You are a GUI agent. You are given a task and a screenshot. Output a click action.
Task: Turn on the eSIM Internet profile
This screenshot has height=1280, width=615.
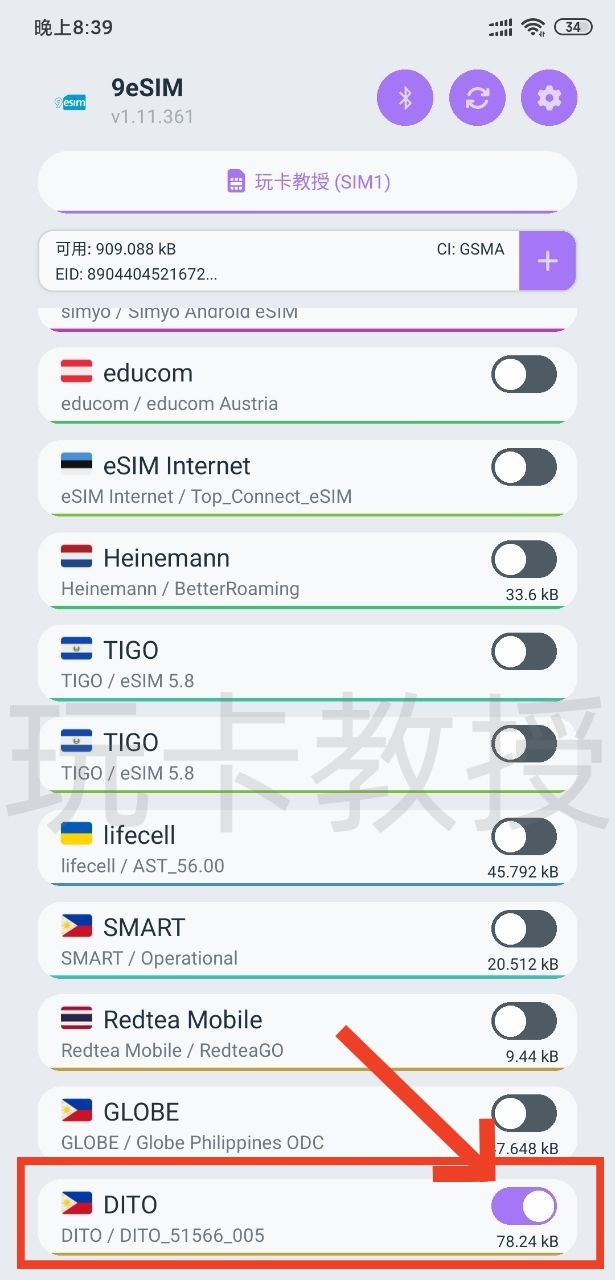524,467
